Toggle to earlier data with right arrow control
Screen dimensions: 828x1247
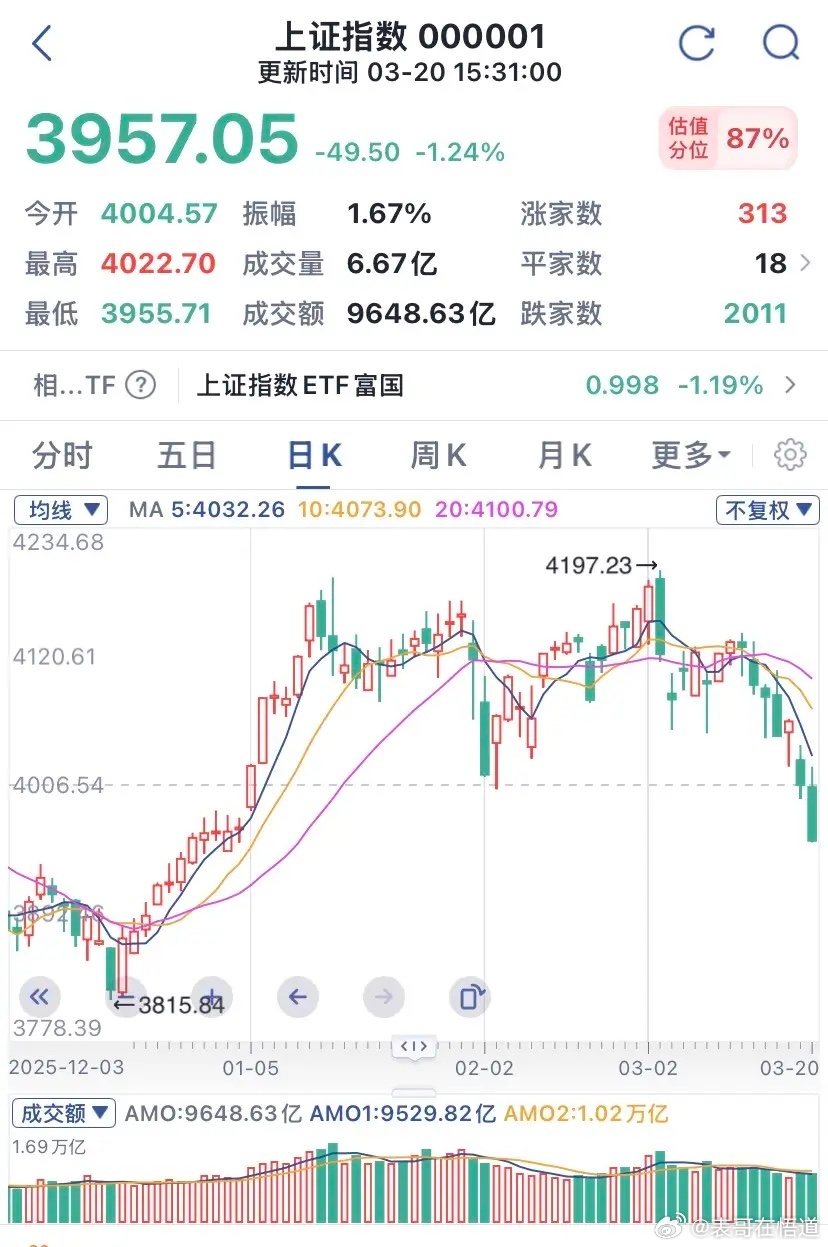[383, 996]
